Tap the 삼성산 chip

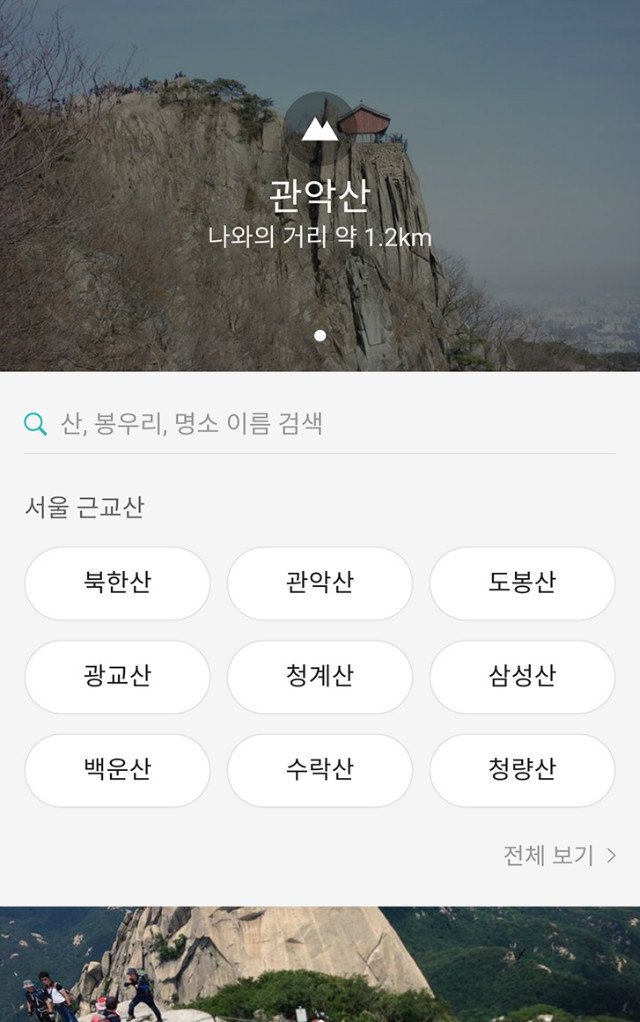point(522,677)
